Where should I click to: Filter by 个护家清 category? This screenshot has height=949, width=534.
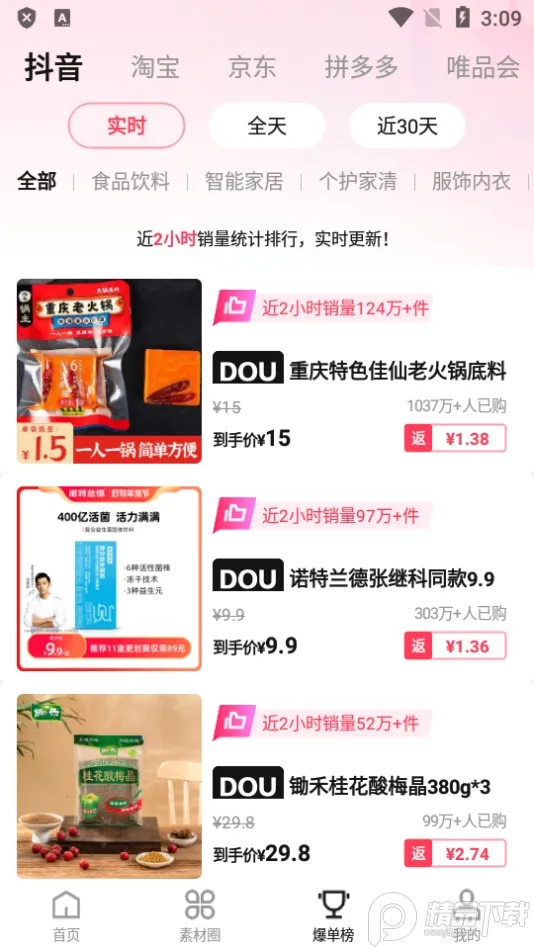pyautogui.click(x=358, y=181)
